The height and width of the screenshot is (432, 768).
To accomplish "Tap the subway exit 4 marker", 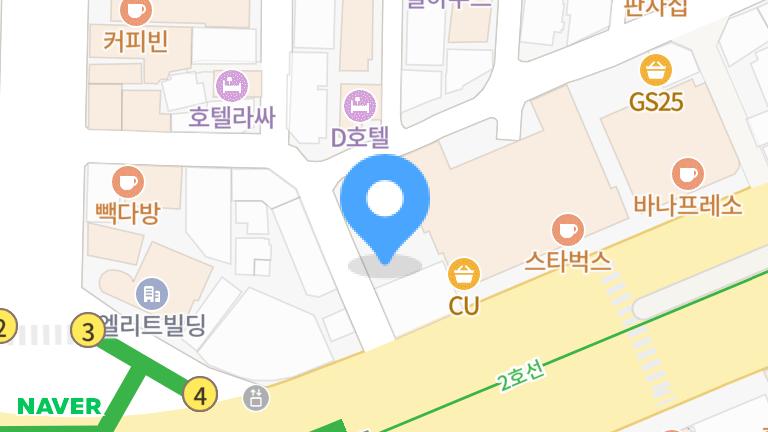I will point(200,395).
